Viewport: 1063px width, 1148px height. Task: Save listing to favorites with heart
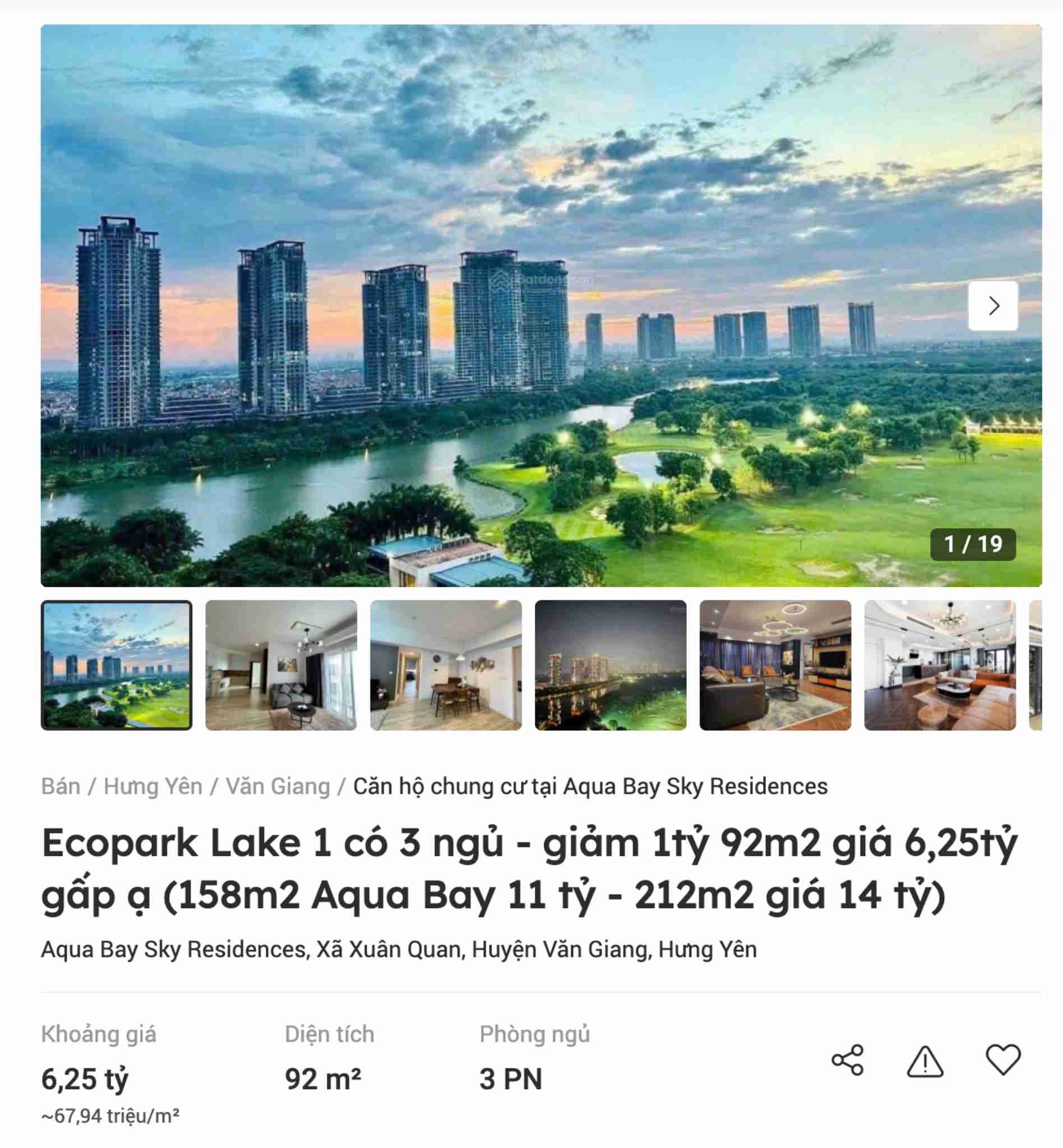click(1003, 1060)
